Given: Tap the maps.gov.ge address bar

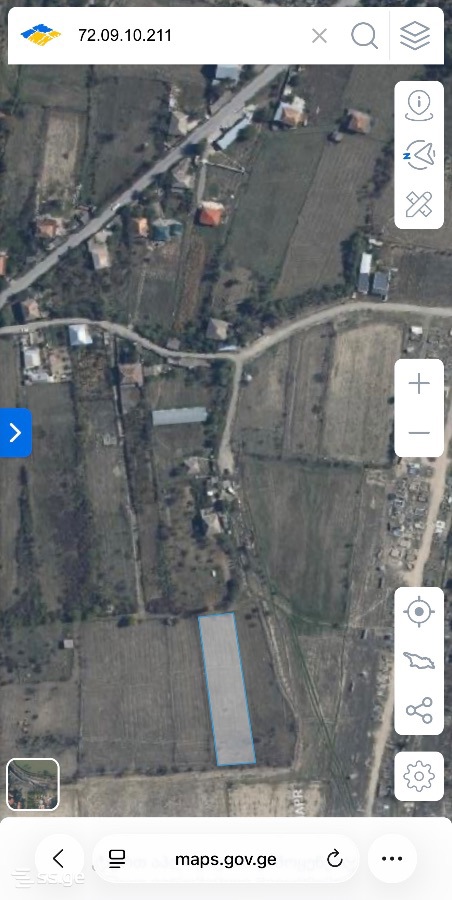Looking at the screenshot, I should pyautogui.click(x=225, y=859).
